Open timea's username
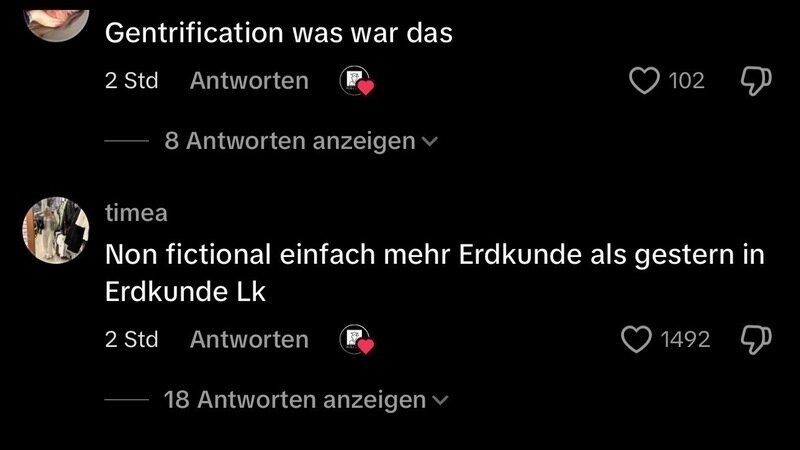 coord(136,213)
